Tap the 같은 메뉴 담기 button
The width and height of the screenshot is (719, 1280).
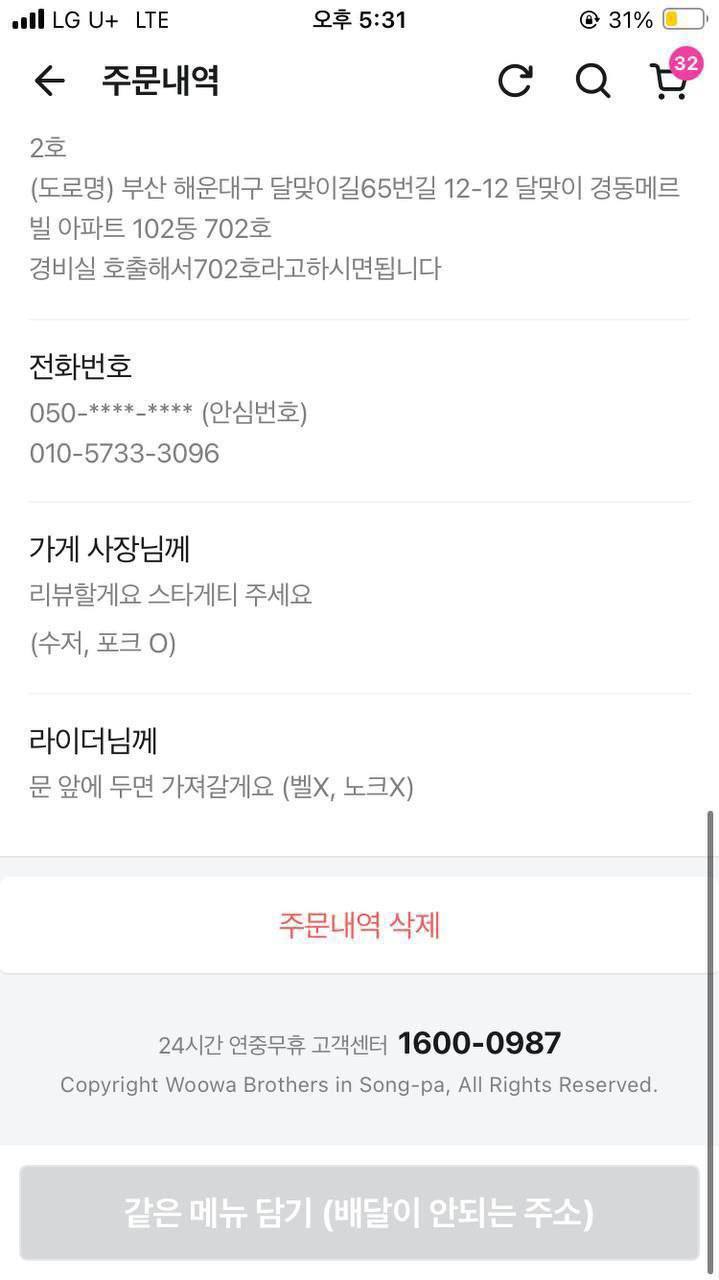click(359, 1213)
